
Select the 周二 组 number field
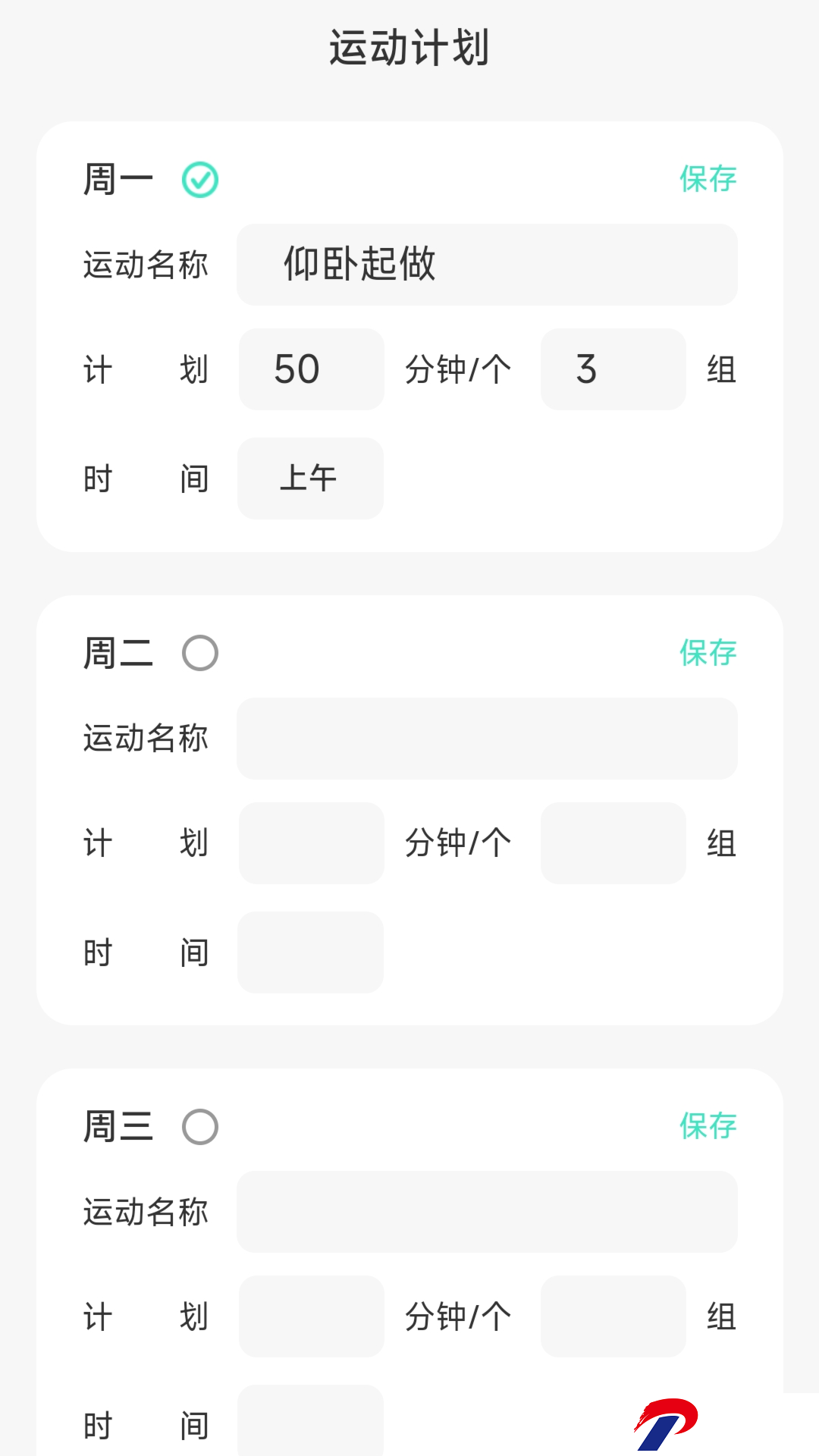(613, 843)
